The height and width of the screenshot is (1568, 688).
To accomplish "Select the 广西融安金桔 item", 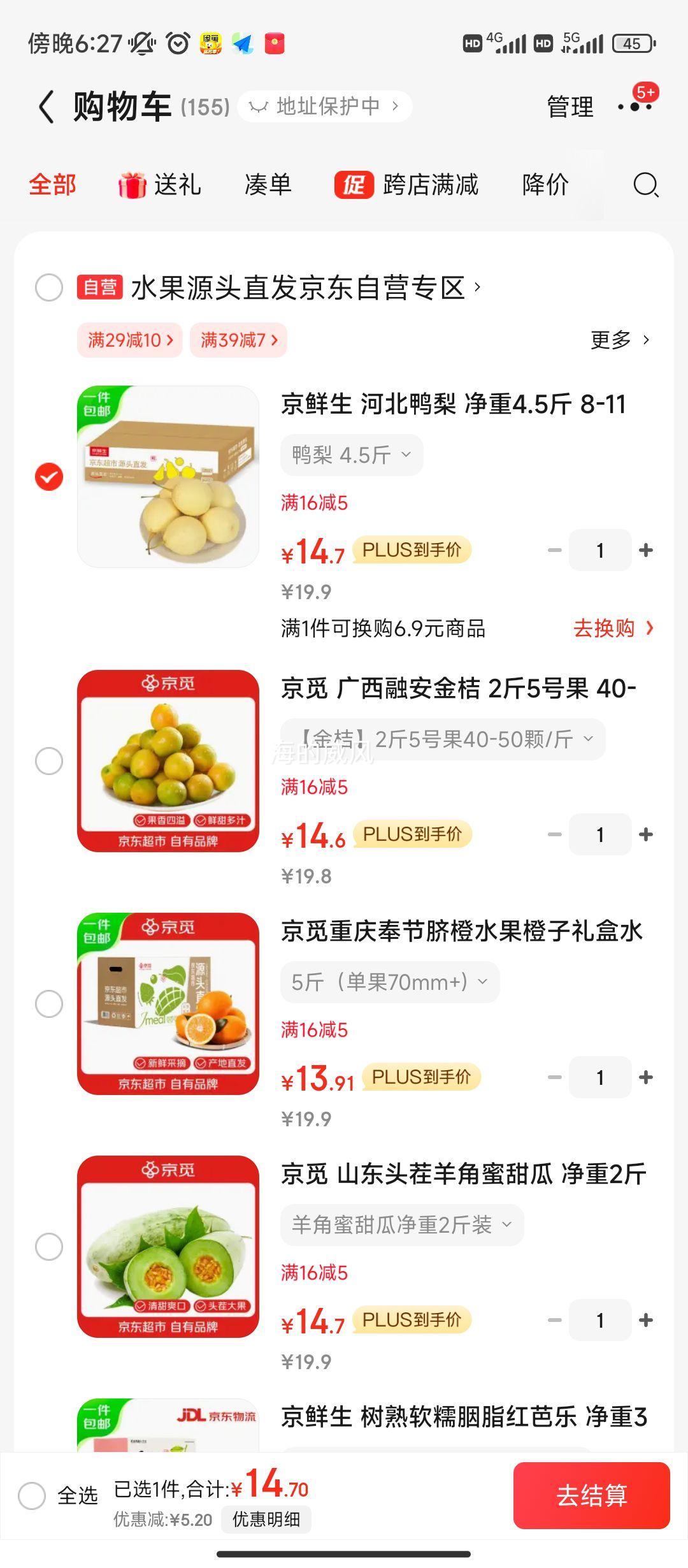I will click(x=49, y=761).
